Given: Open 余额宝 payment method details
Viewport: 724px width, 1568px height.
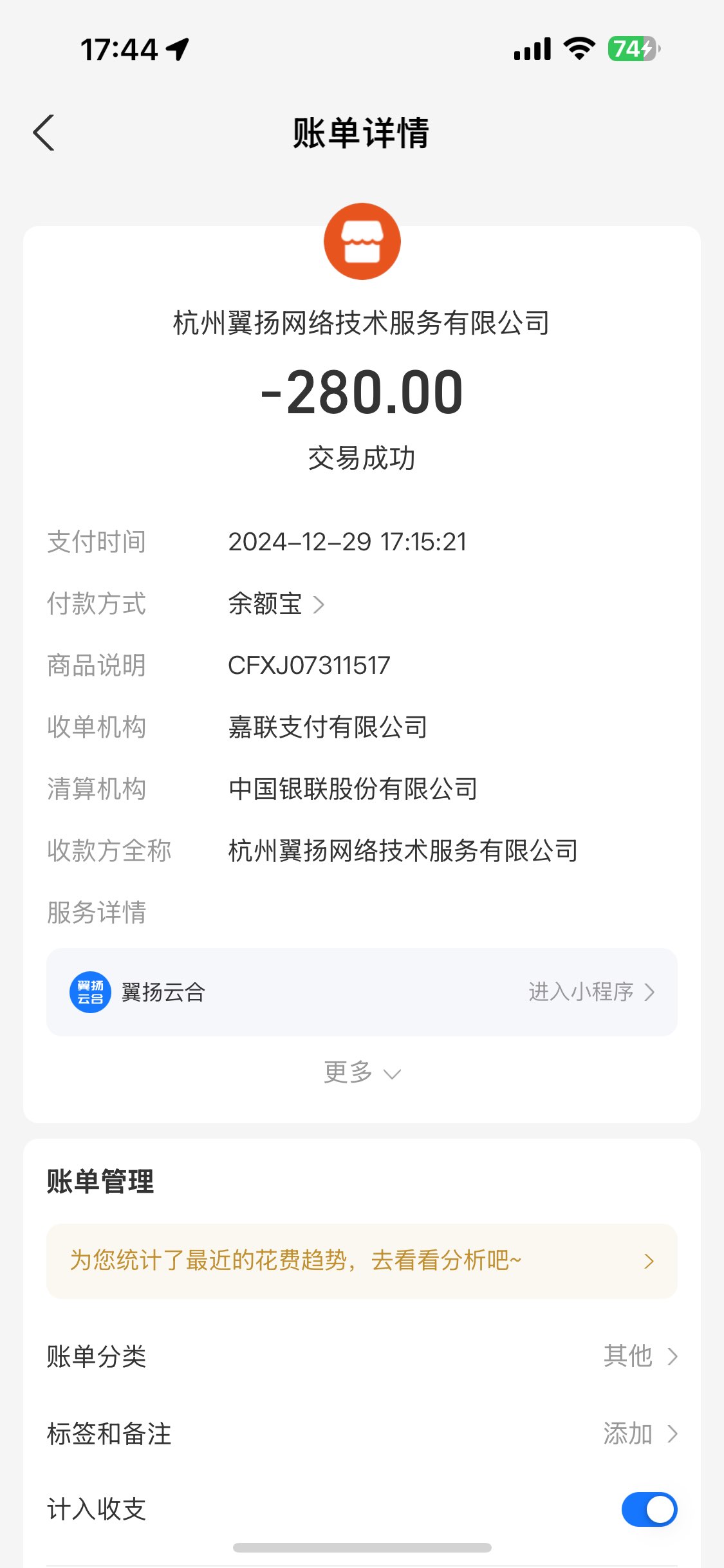Looking at the screenshot, I should [277, 604].
